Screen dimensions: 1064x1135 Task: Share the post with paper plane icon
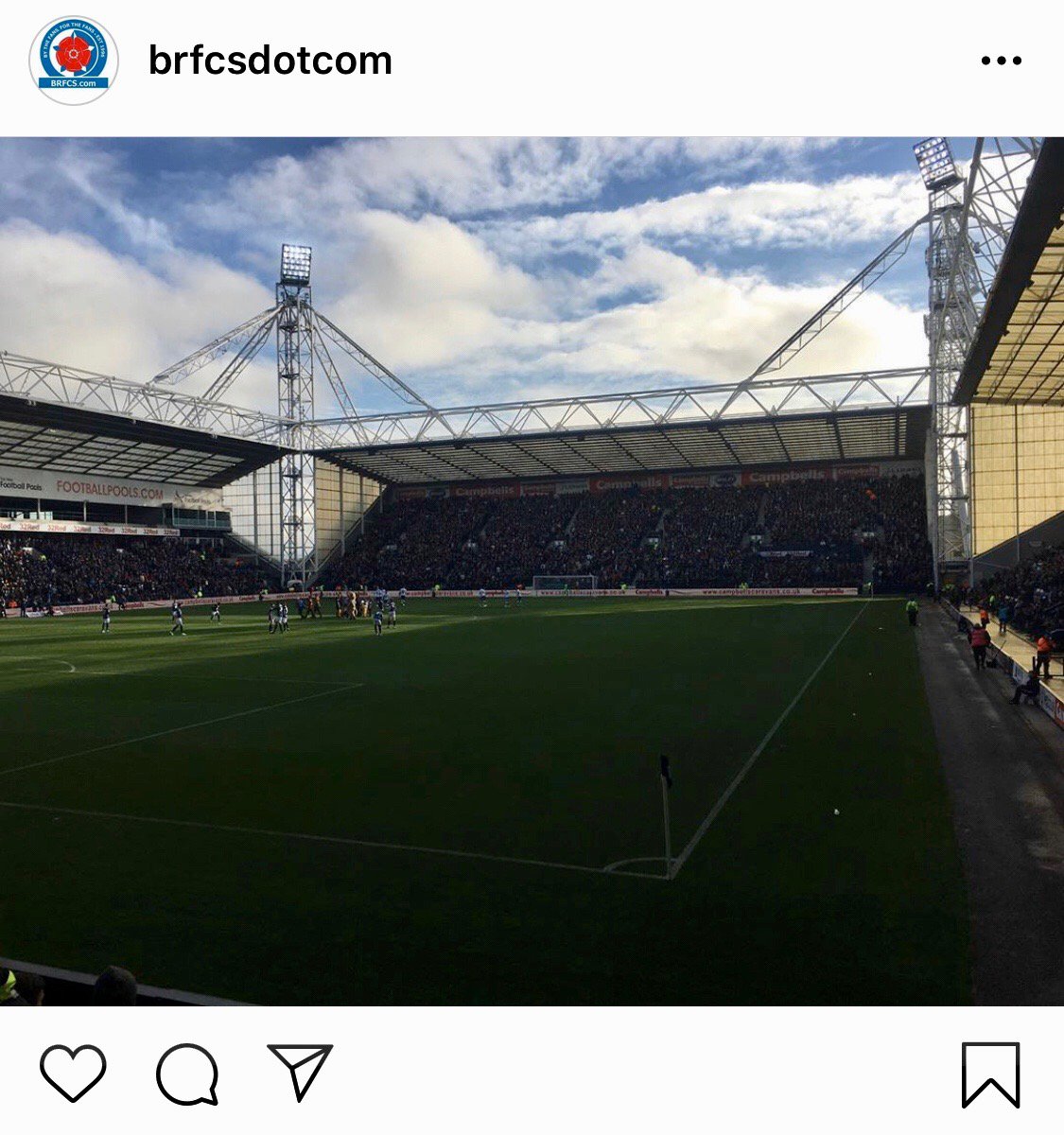point(300,1072)
